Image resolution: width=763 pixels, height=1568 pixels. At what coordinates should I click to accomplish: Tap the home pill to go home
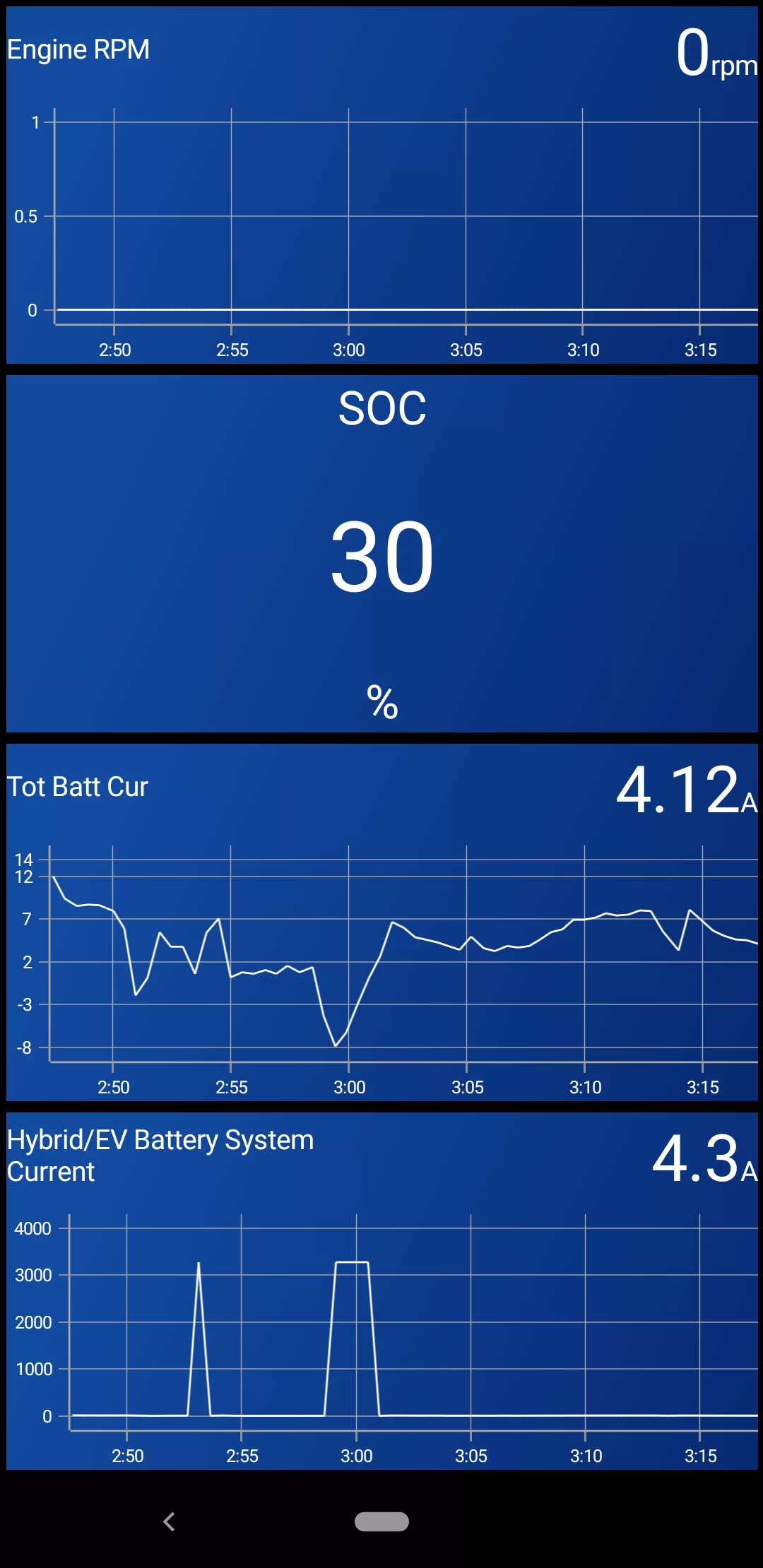tap(381, 1521)
